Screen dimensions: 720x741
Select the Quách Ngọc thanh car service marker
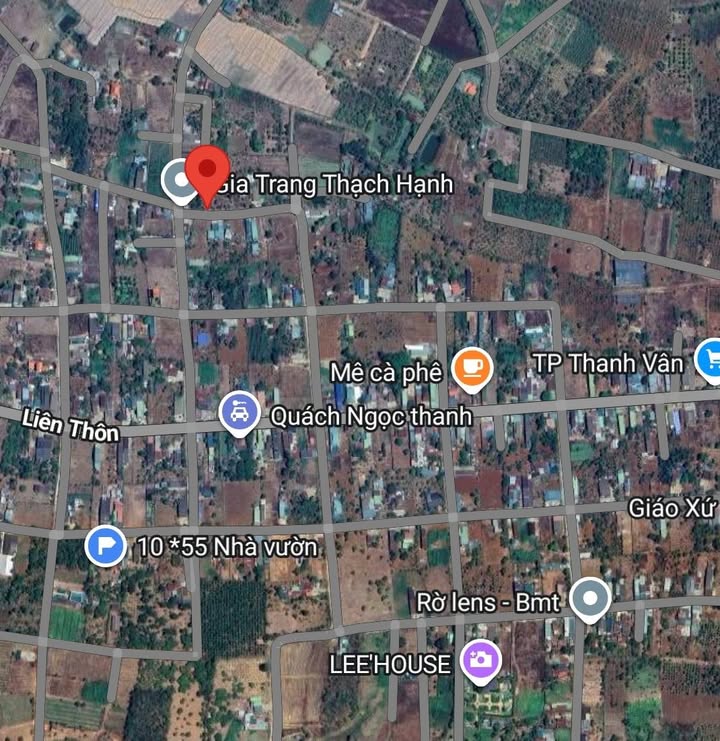240,413
